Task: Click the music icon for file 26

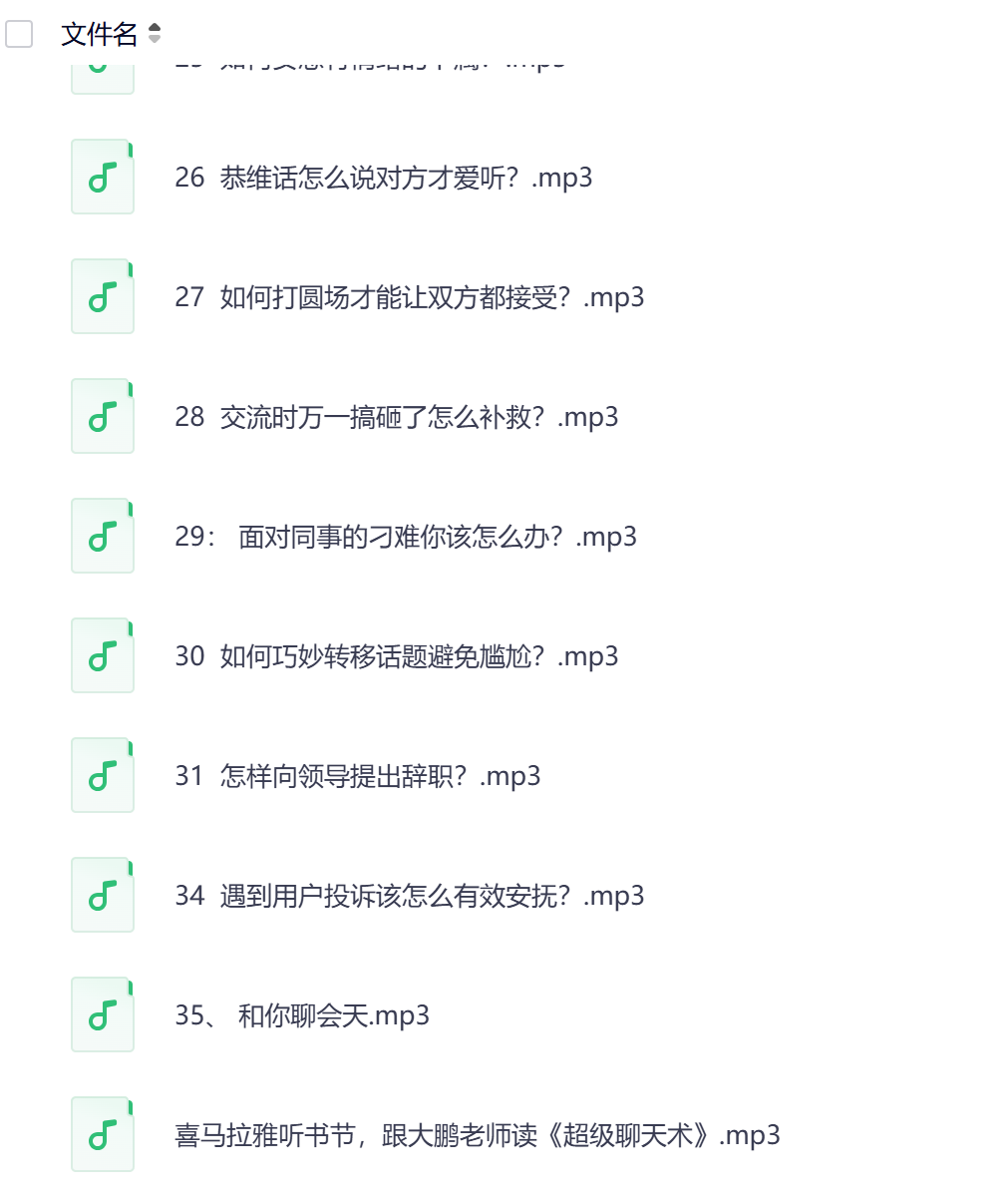Action: (x=102, y=177)
